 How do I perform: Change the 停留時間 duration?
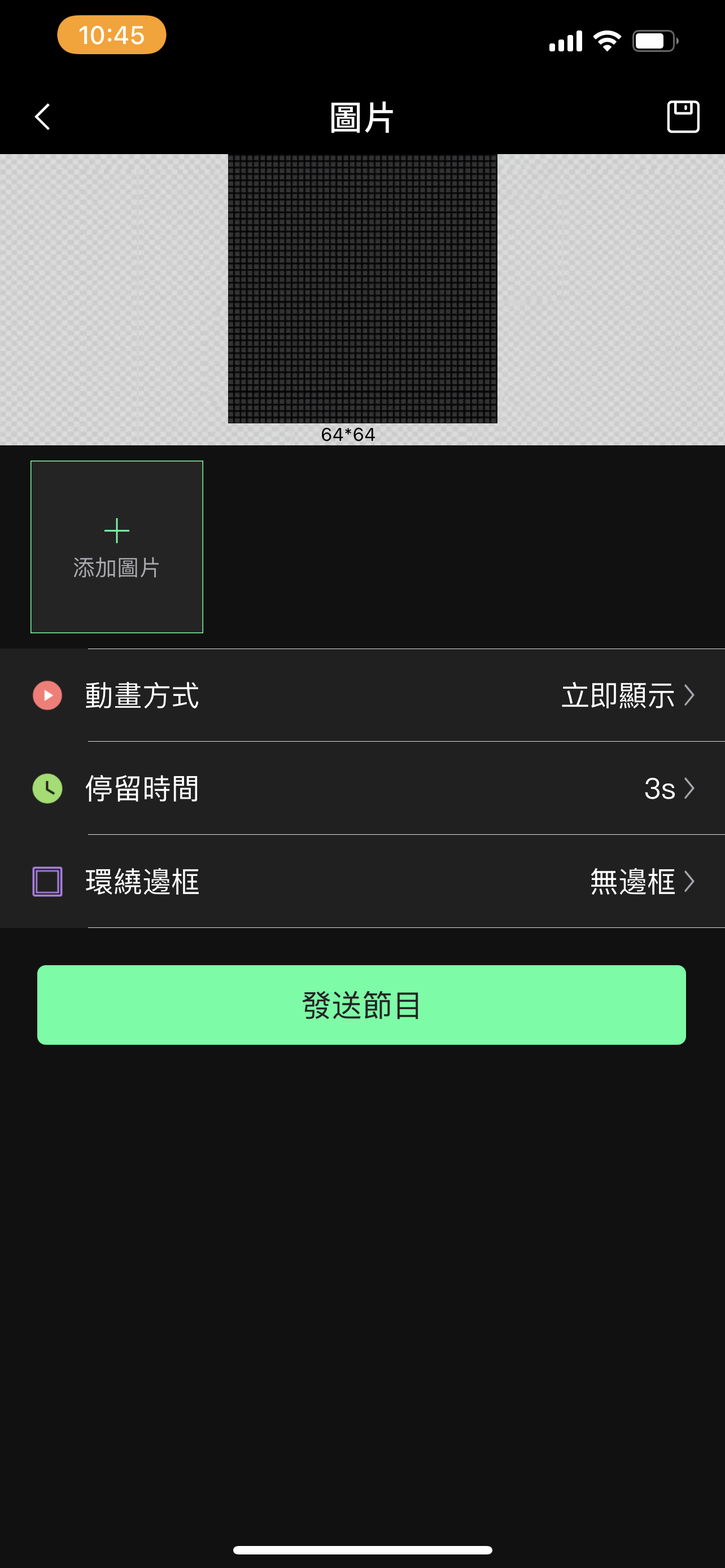point(363,789)
